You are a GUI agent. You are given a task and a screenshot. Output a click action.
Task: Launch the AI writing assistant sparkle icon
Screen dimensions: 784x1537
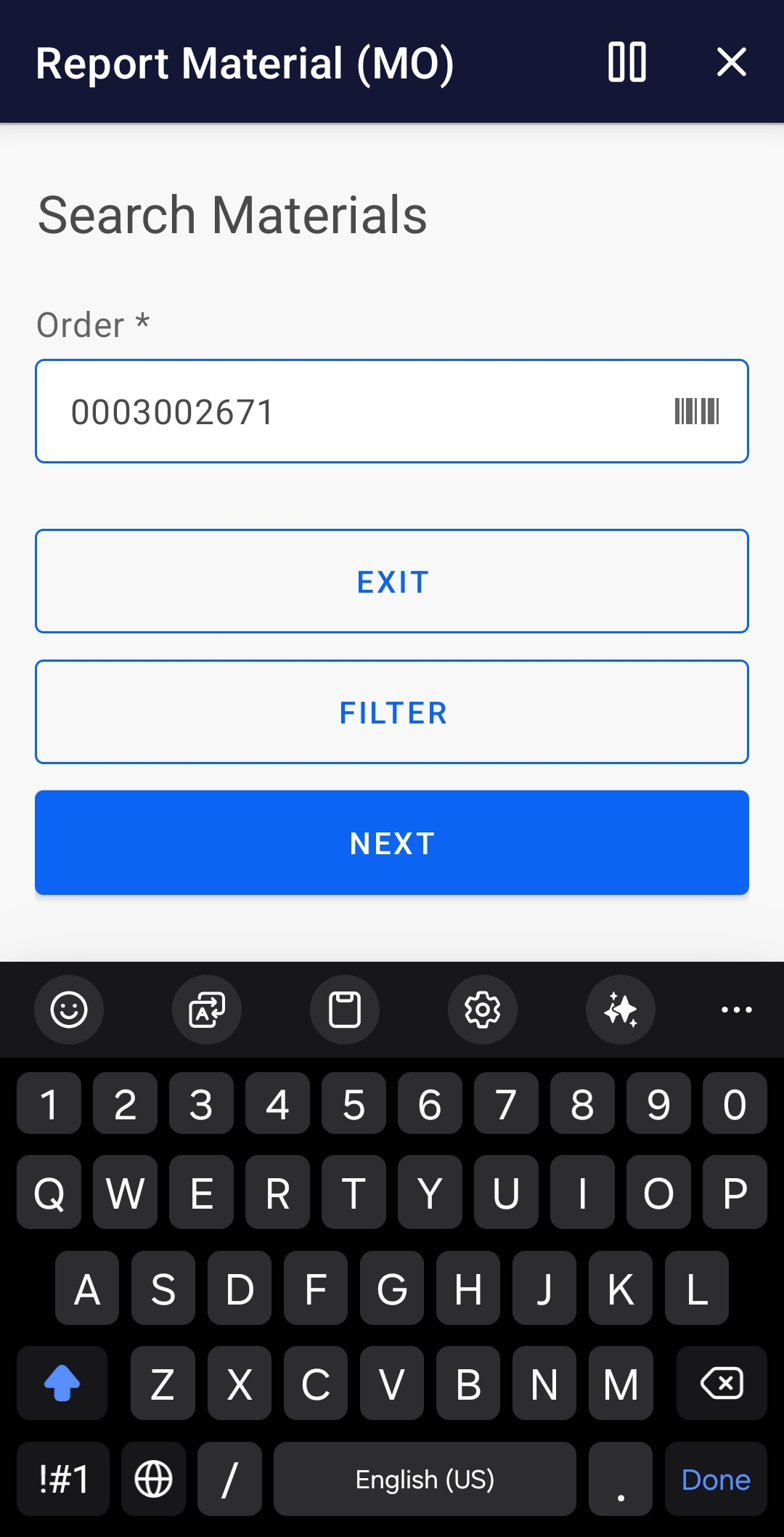pyautogui.click(x=620, y=1010)
